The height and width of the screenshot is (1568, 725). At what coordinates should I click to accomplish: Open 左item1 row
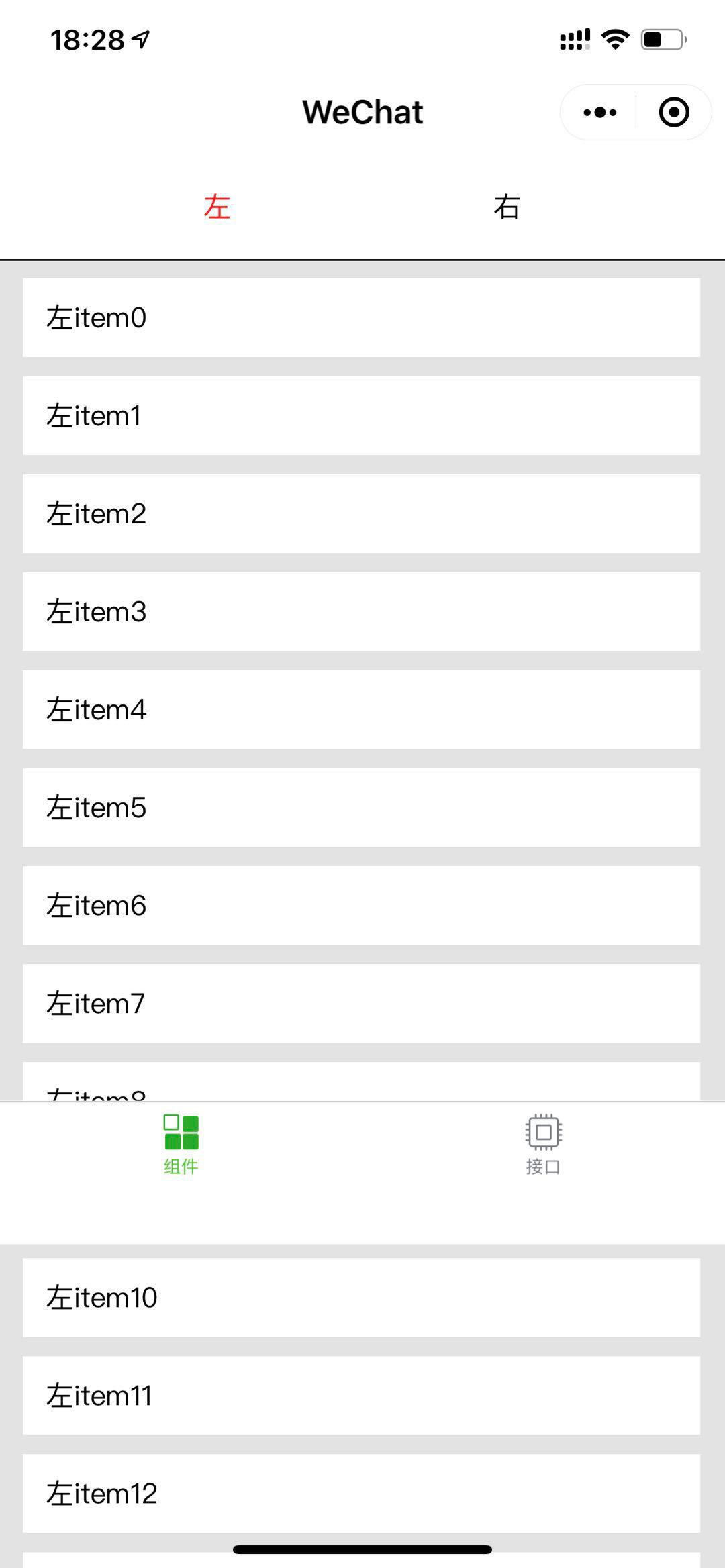point(361,415)
